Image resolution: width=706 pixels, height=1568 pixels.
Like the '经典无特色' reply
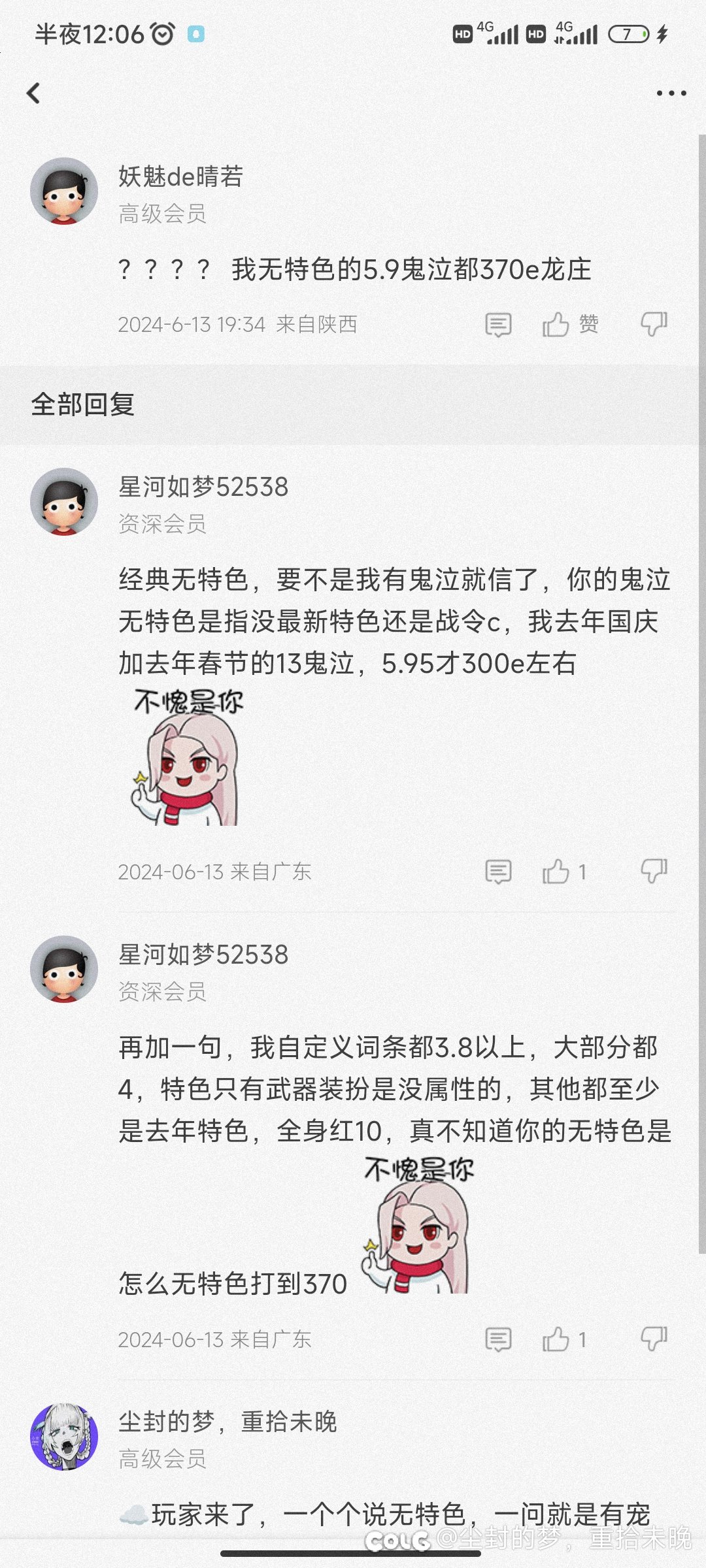(563, 872)
